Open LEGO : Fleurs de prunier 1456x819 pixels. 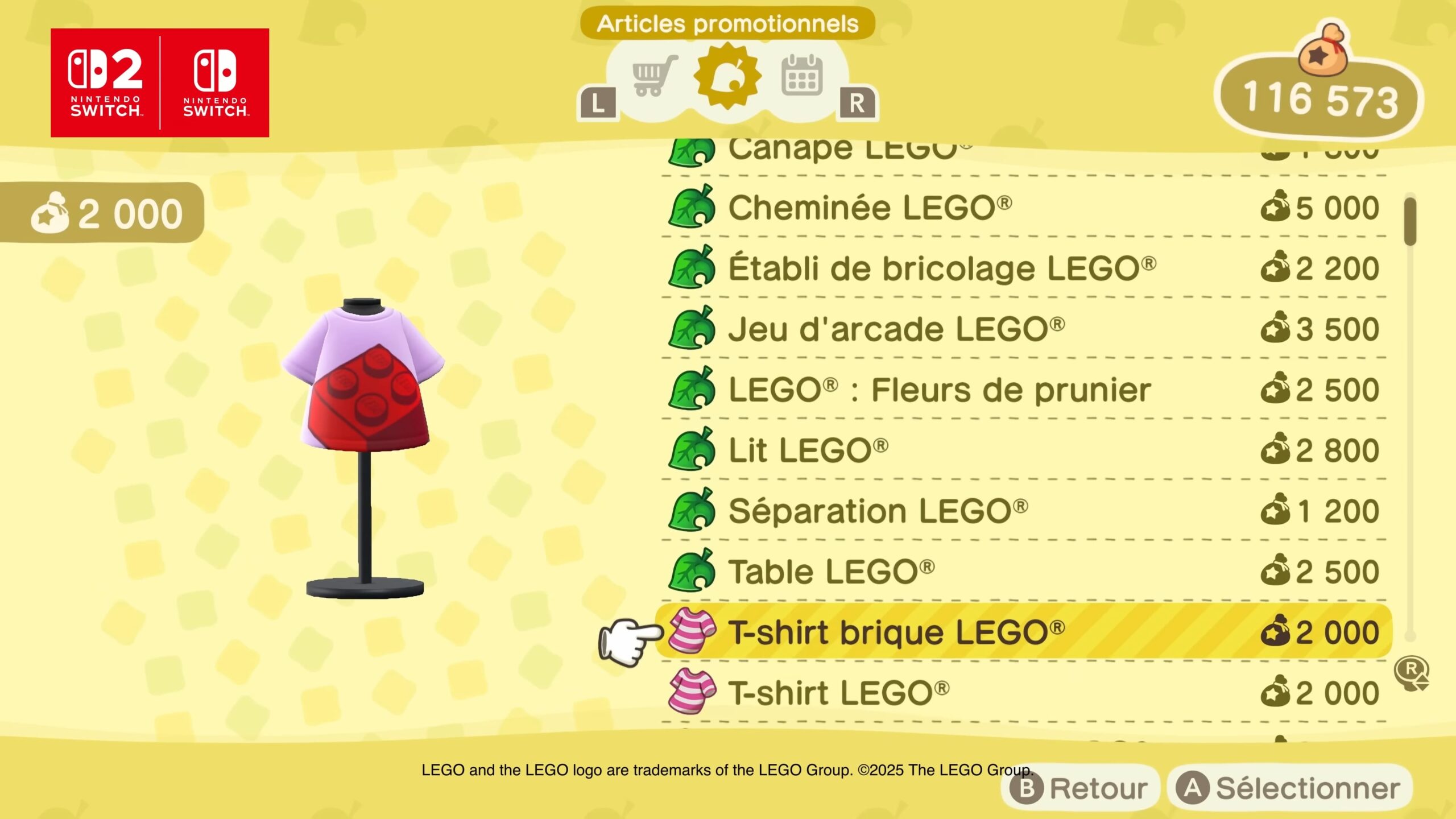click(1024, 390)
